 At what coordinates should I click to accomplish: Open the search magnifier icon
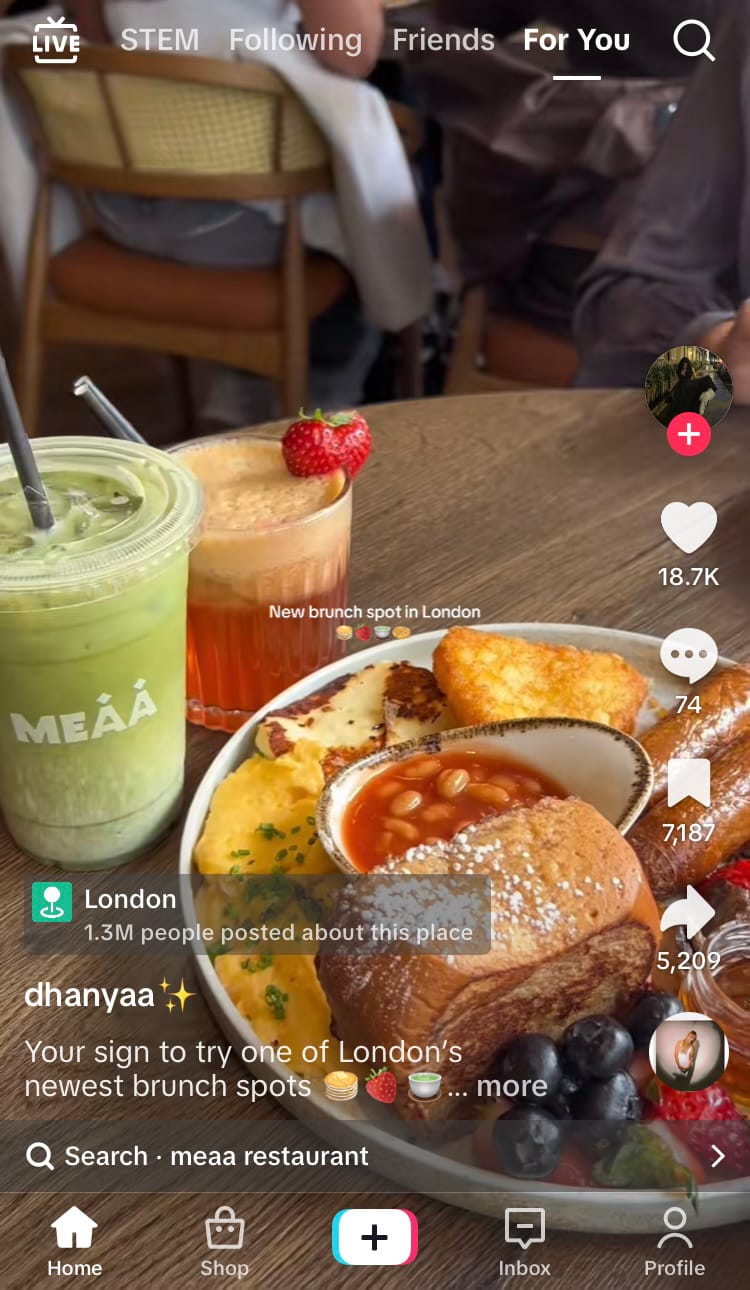coord(693,40)
